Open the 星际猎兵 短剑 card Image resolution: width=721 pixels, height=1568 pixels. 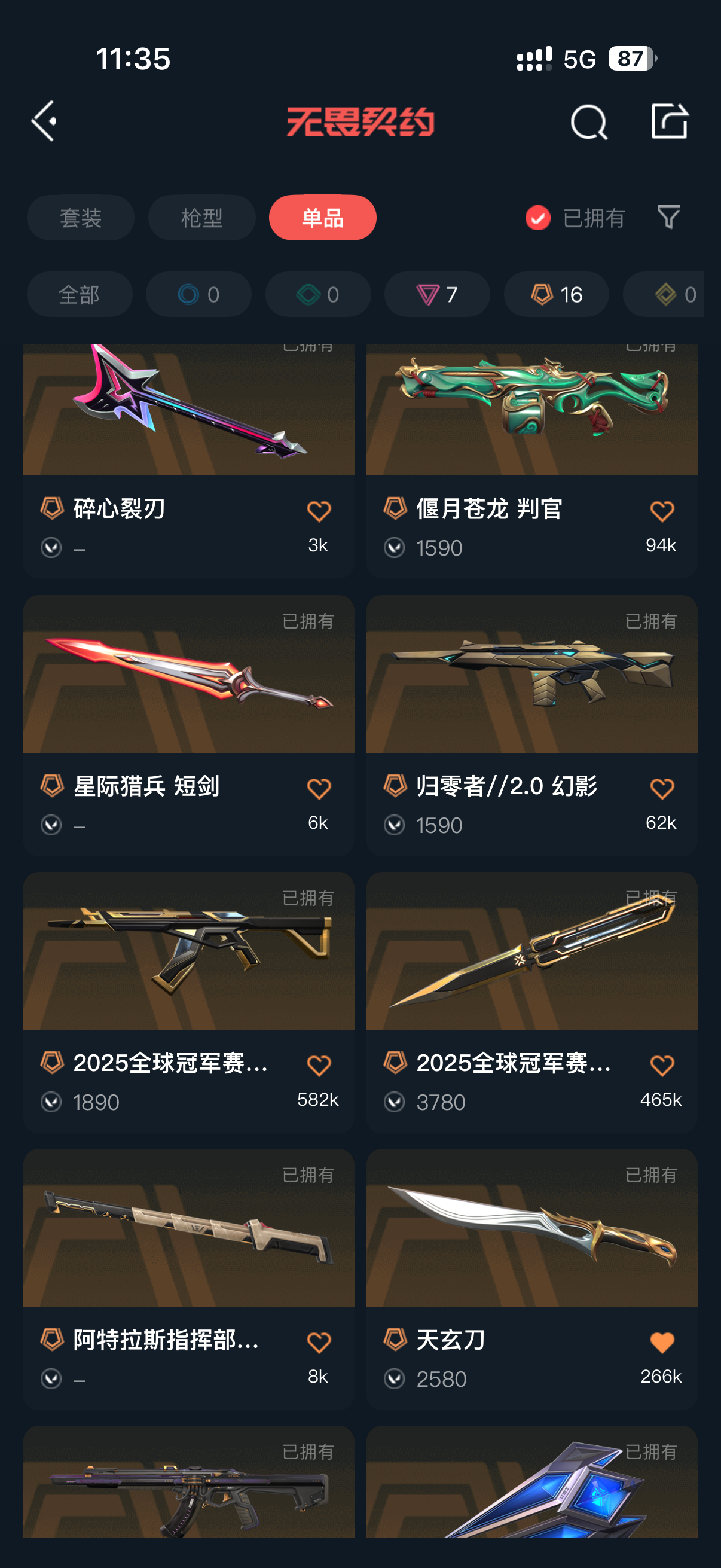[188, 725]
